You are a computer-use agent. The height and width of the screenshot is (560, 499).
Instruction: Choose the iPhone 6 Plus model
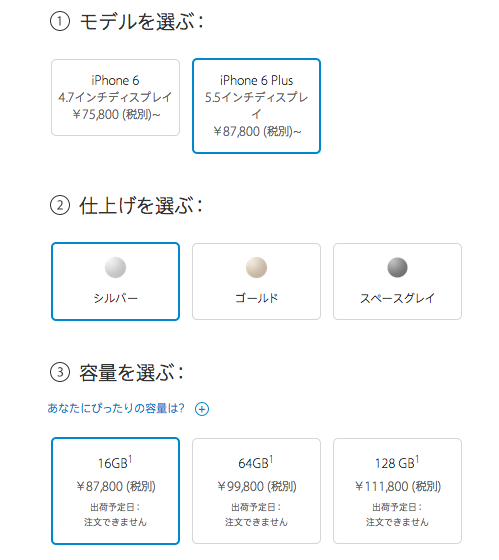256,106
